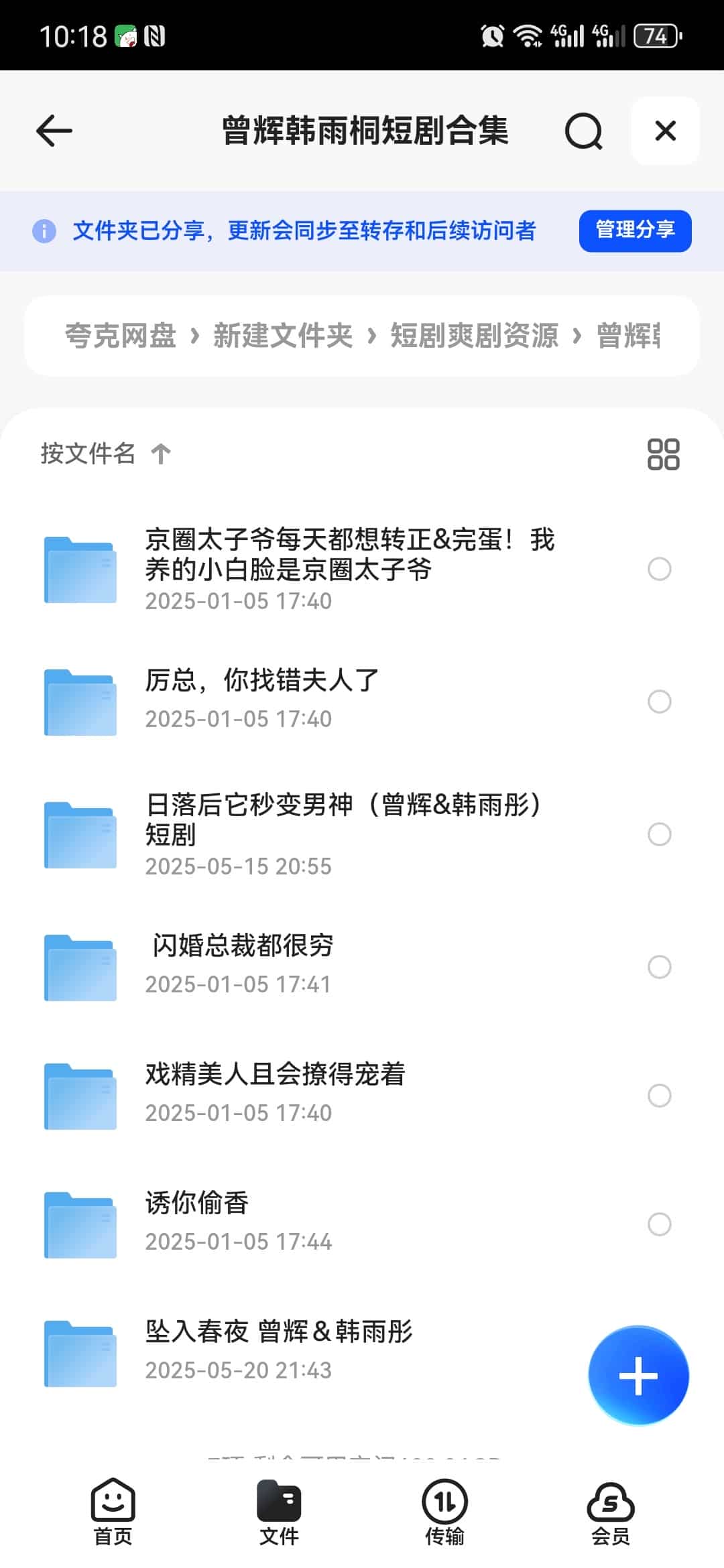Open the 会员 tab
Image resolution: width=724 pixels, height=1568 pixels.
pos(610,1512)
